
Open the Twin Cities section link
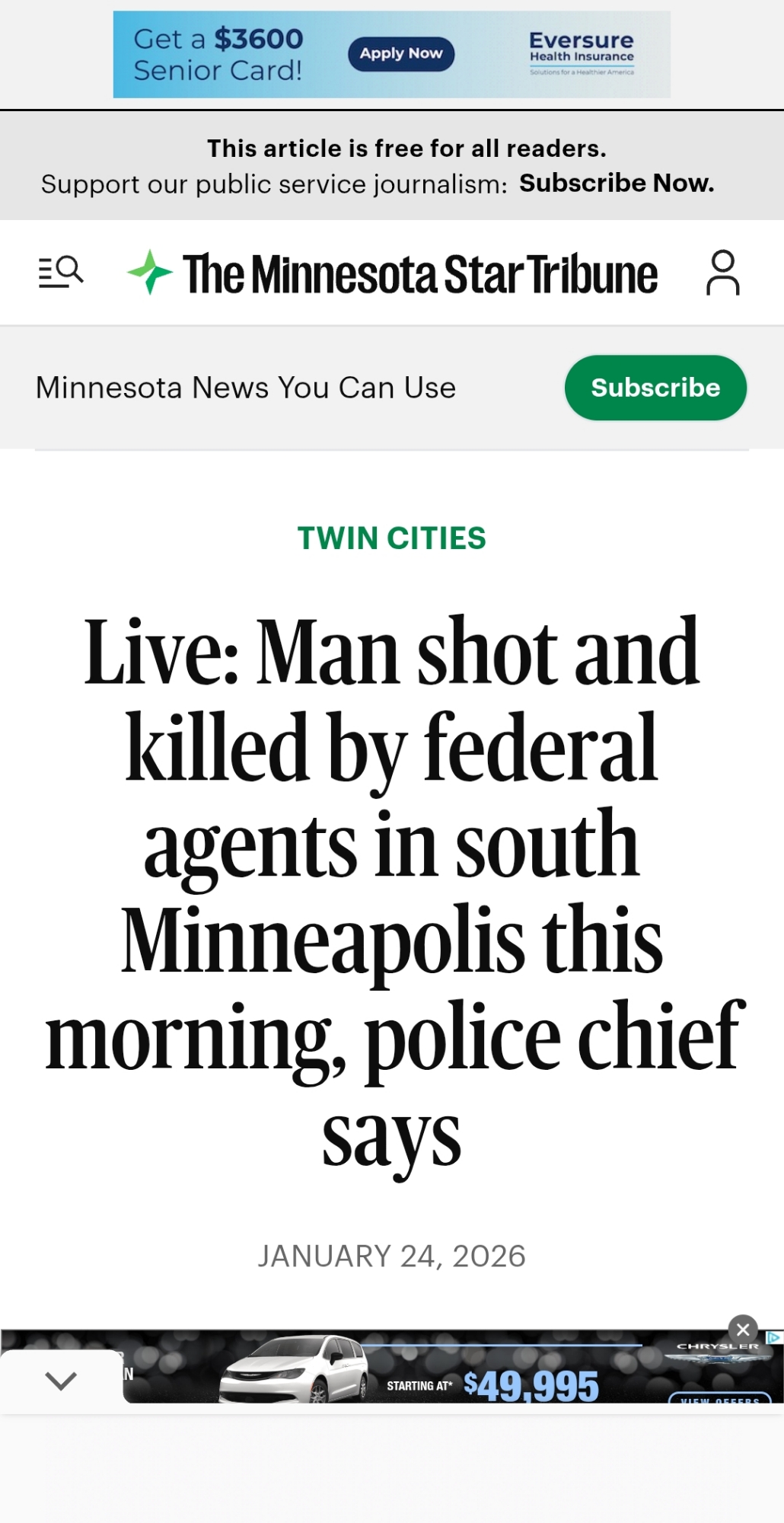[x=391, y=538]
